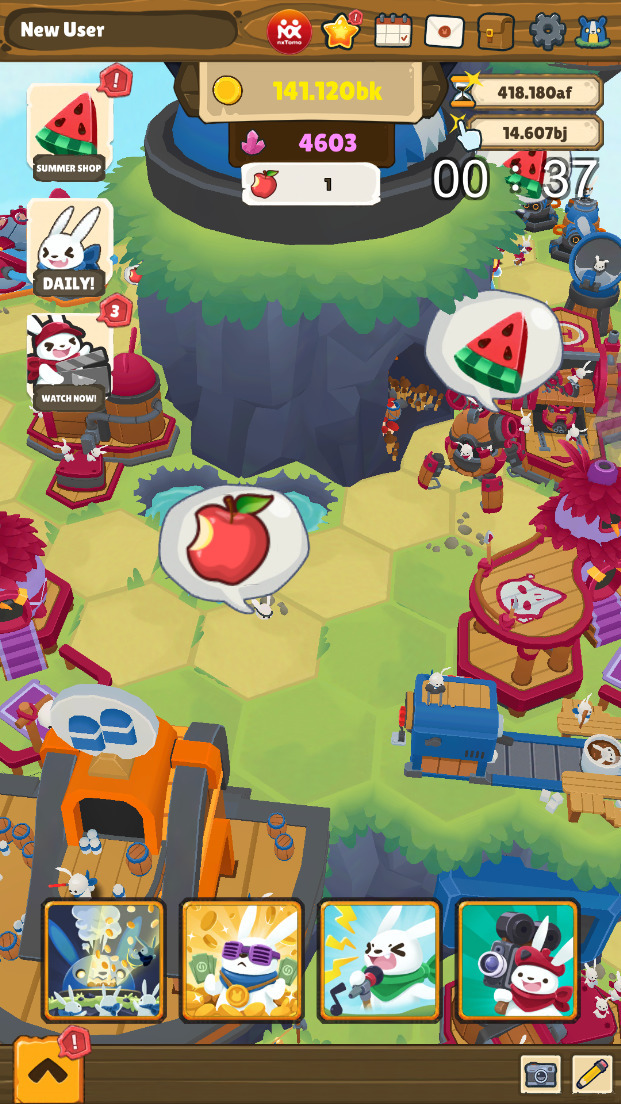Open the star achievements icon

click(341, 32)
